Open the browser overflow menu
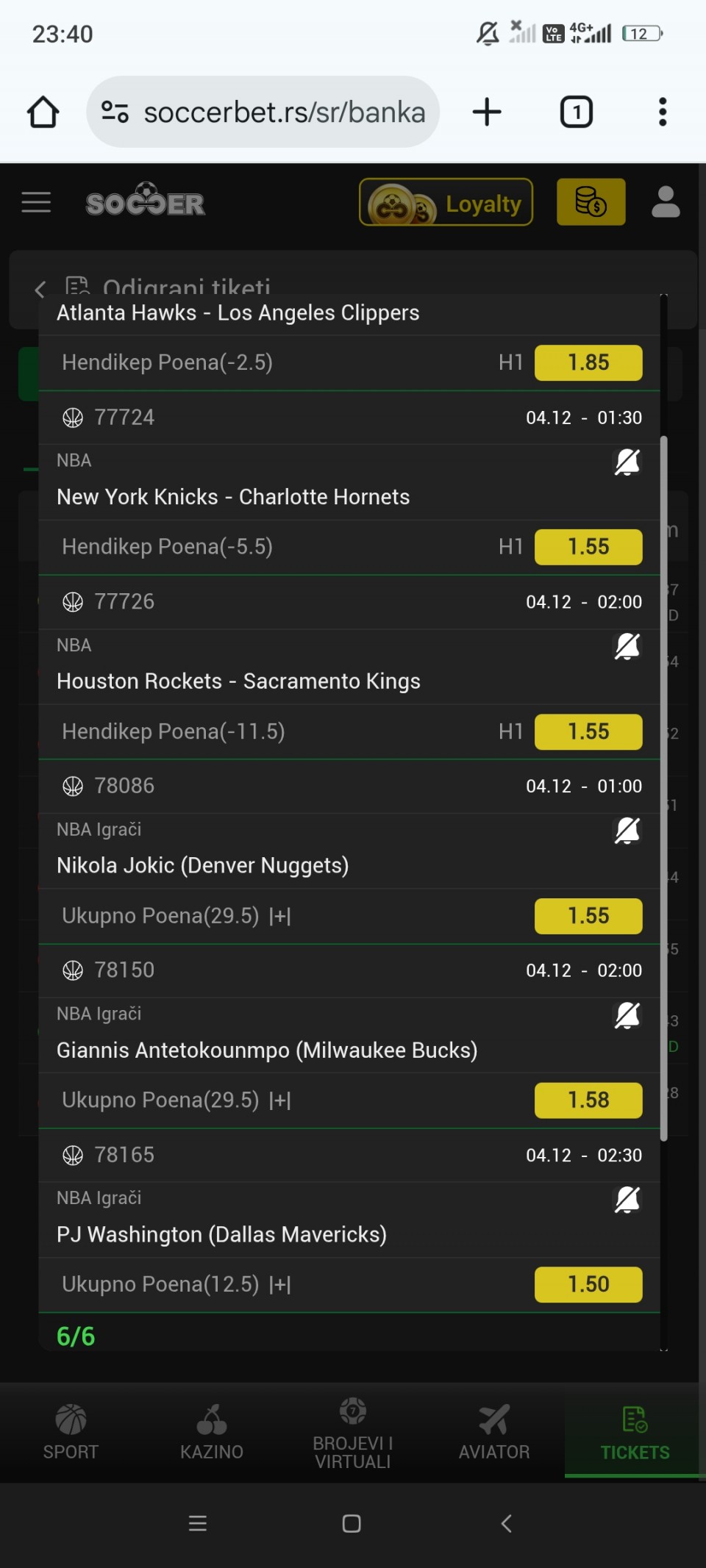 663,112
